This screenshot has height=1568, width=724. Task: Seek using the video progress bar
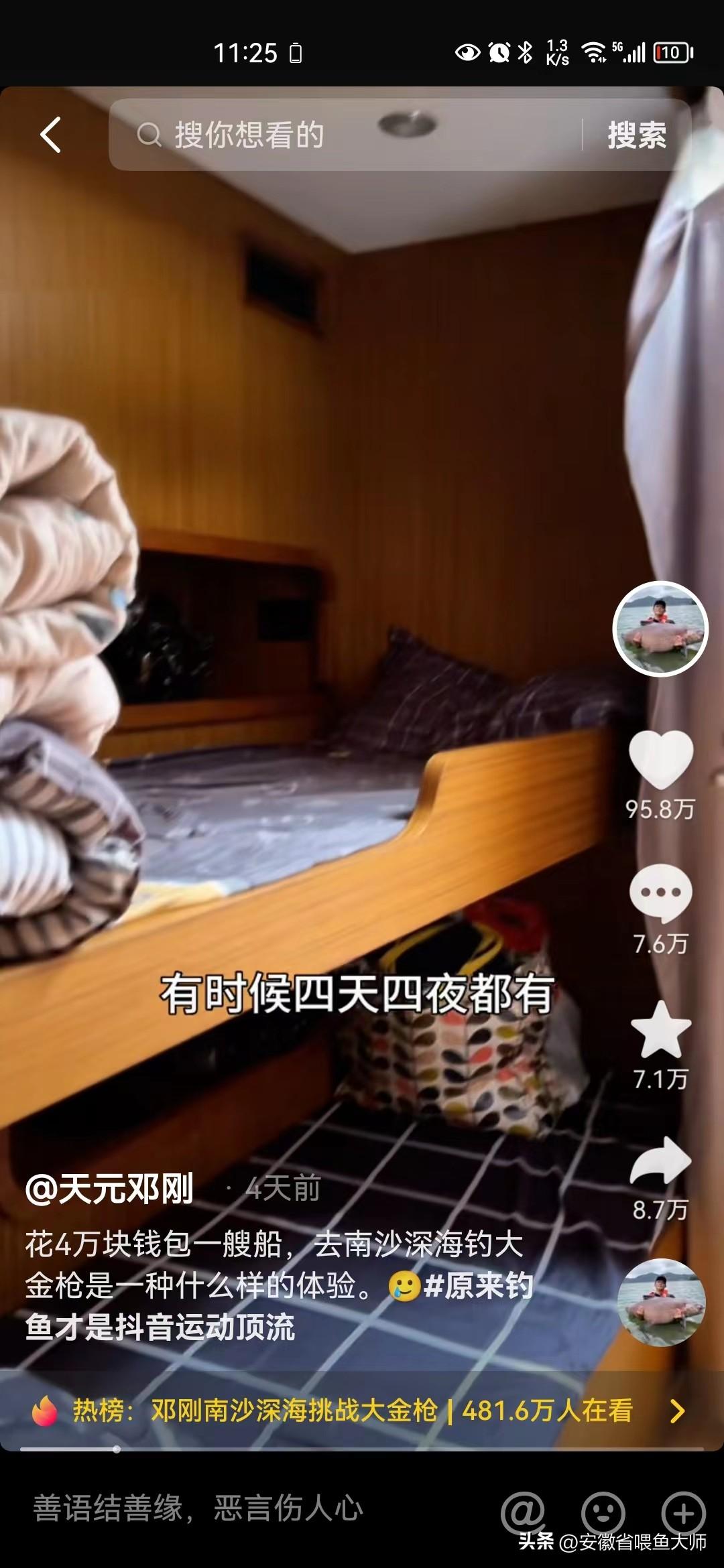(362, 1449)
